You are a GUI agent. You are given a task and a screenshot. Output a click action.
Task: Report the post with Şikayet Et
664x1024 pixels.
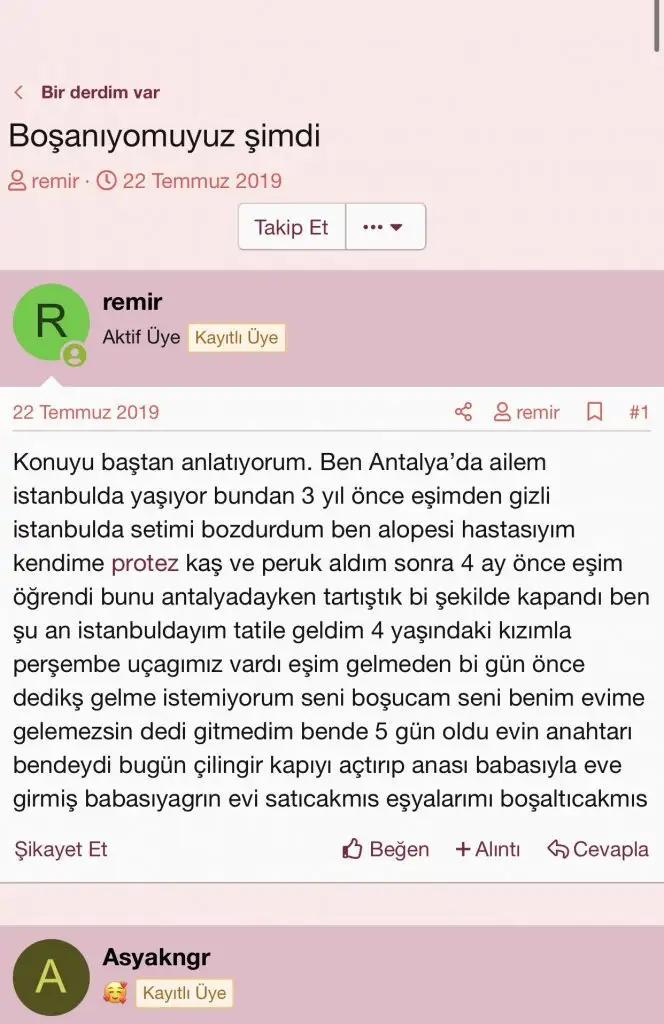[x=61, y=849]
